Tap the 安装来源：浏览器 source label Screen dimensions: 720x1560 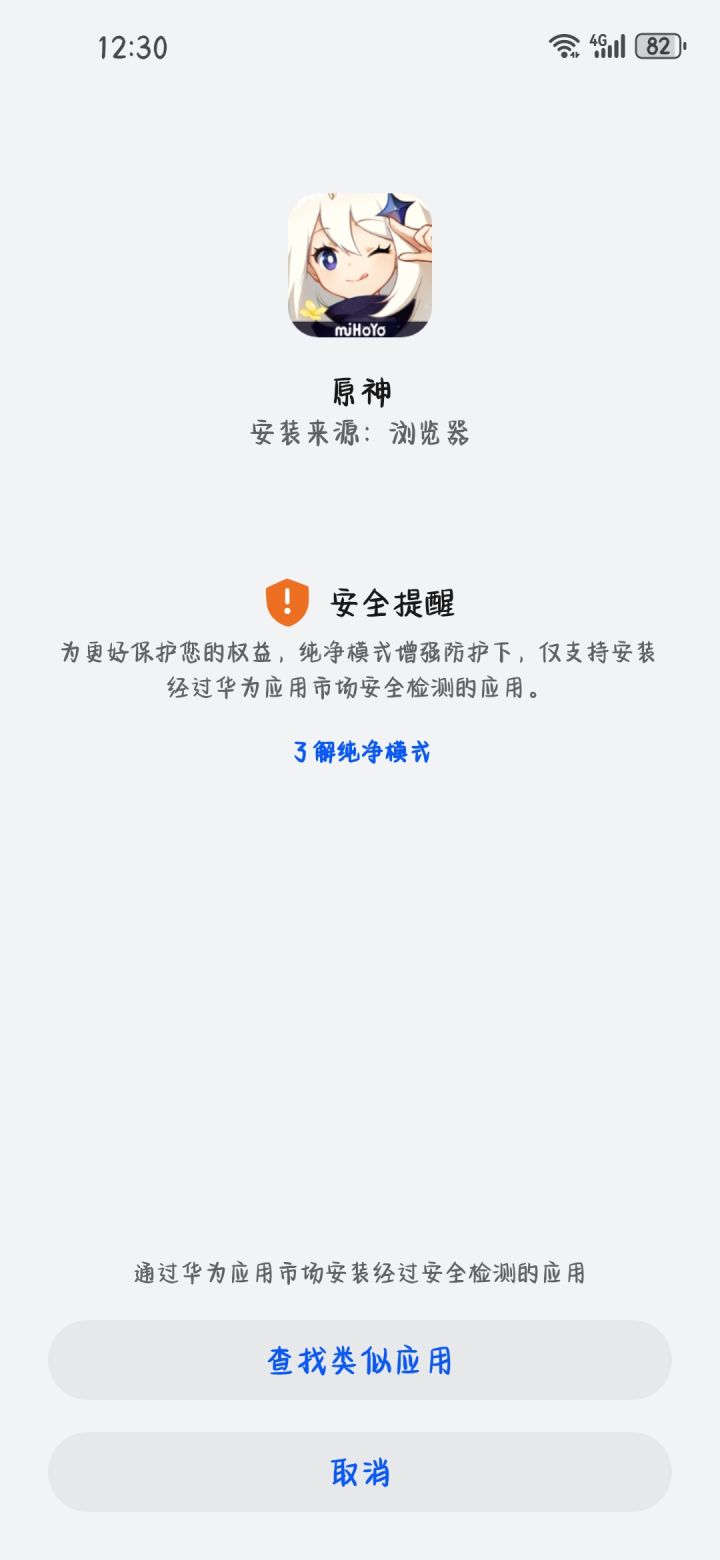point(360,434)
